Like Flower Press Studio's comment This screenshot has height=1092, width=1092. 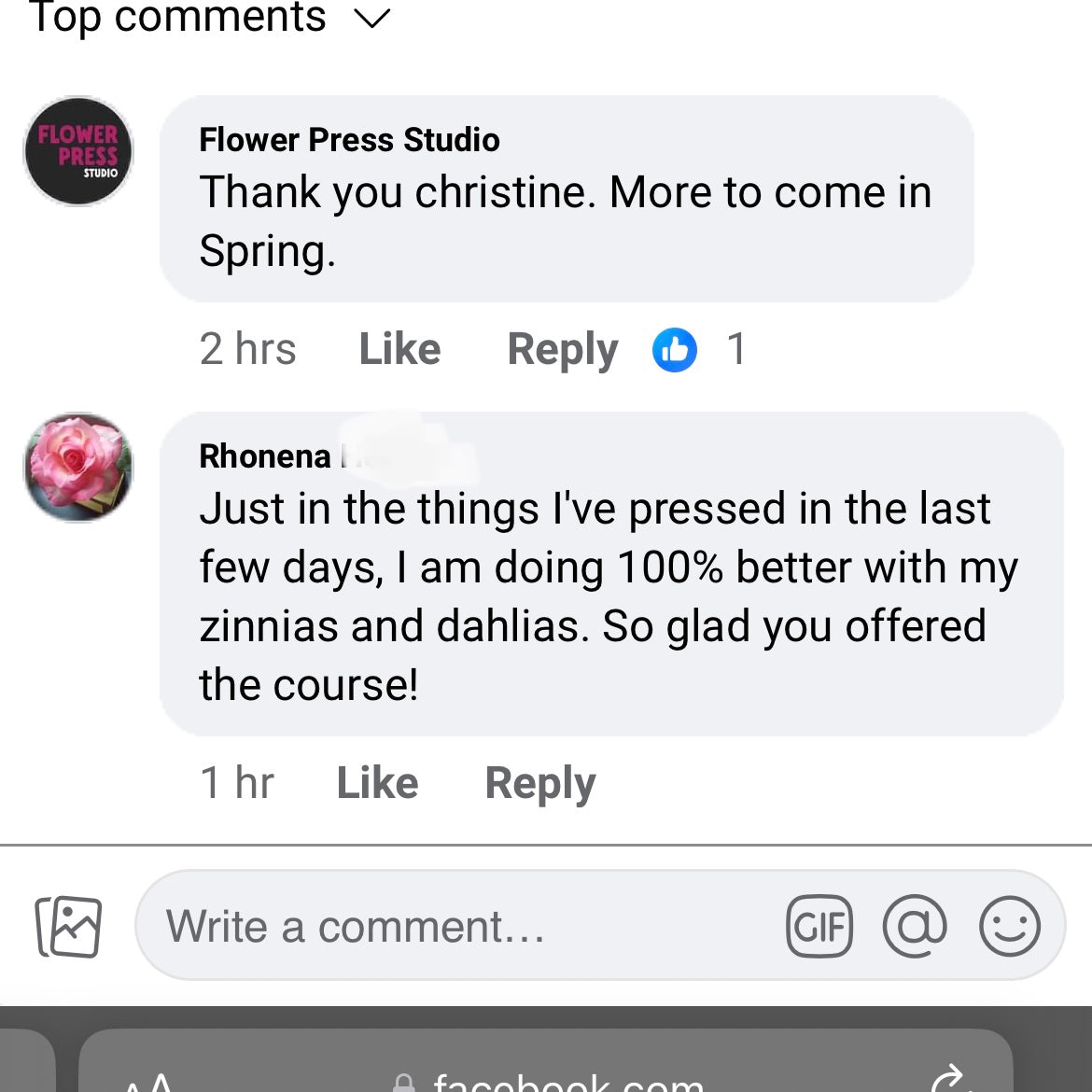point(399,349)
